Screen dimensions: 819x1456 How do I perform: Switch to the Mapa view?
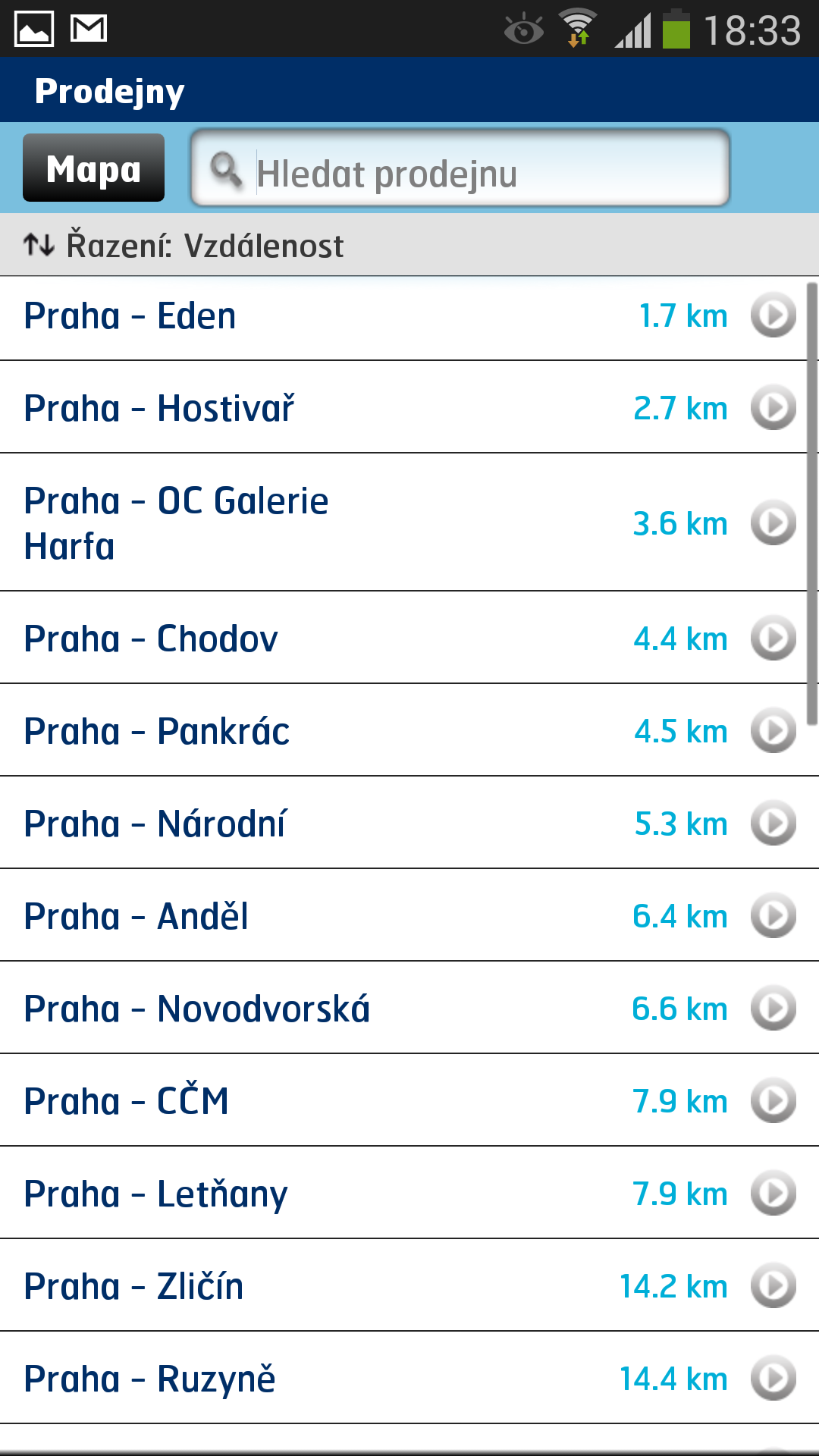pos(93,168)
